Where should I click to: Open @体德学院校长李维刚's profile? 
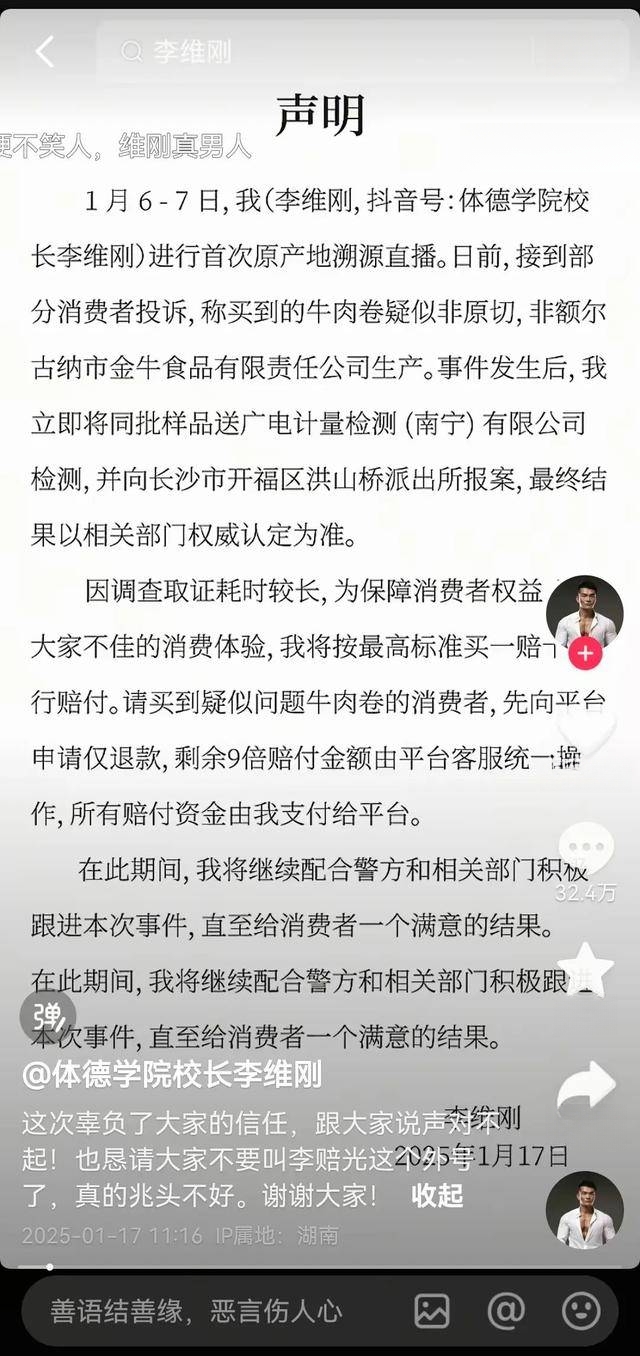coord(172,1075)
